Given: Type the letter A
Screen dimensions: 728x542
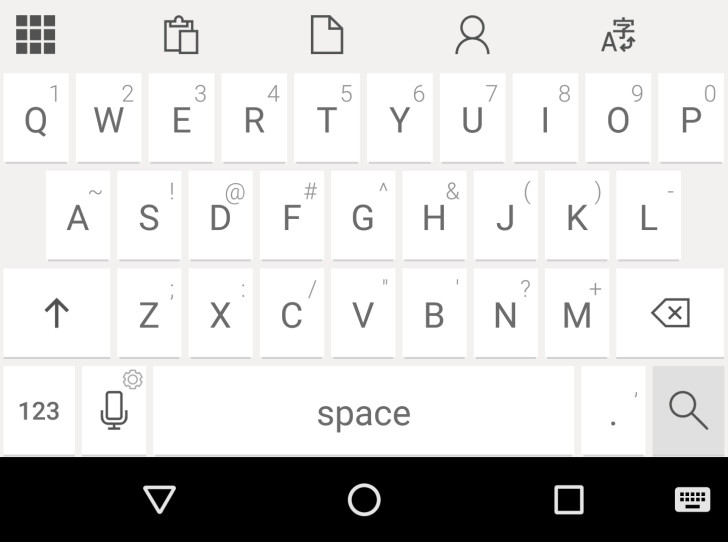Looking at the screenshot, I should click(x=78, y=216).
